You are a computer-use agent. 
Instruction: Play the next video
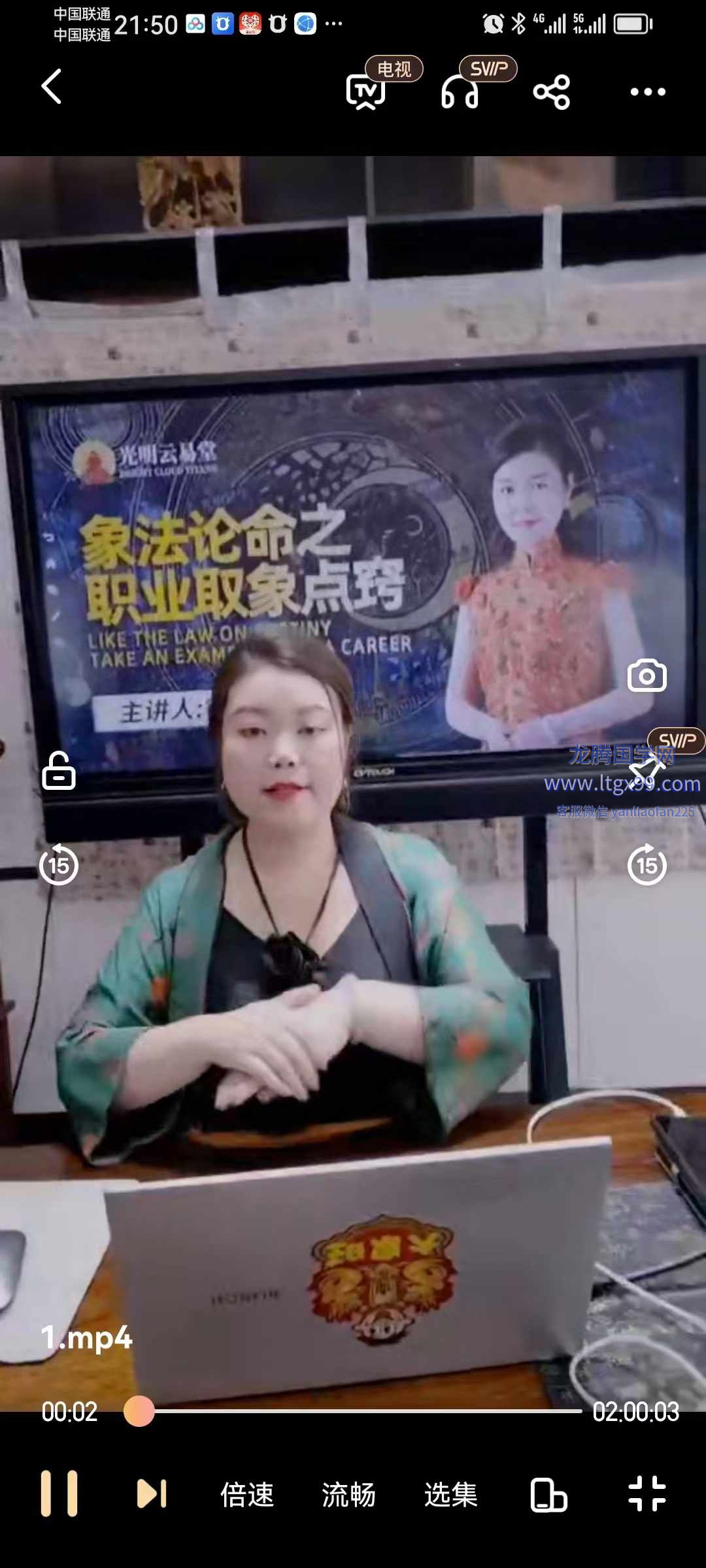point(152,1494)
